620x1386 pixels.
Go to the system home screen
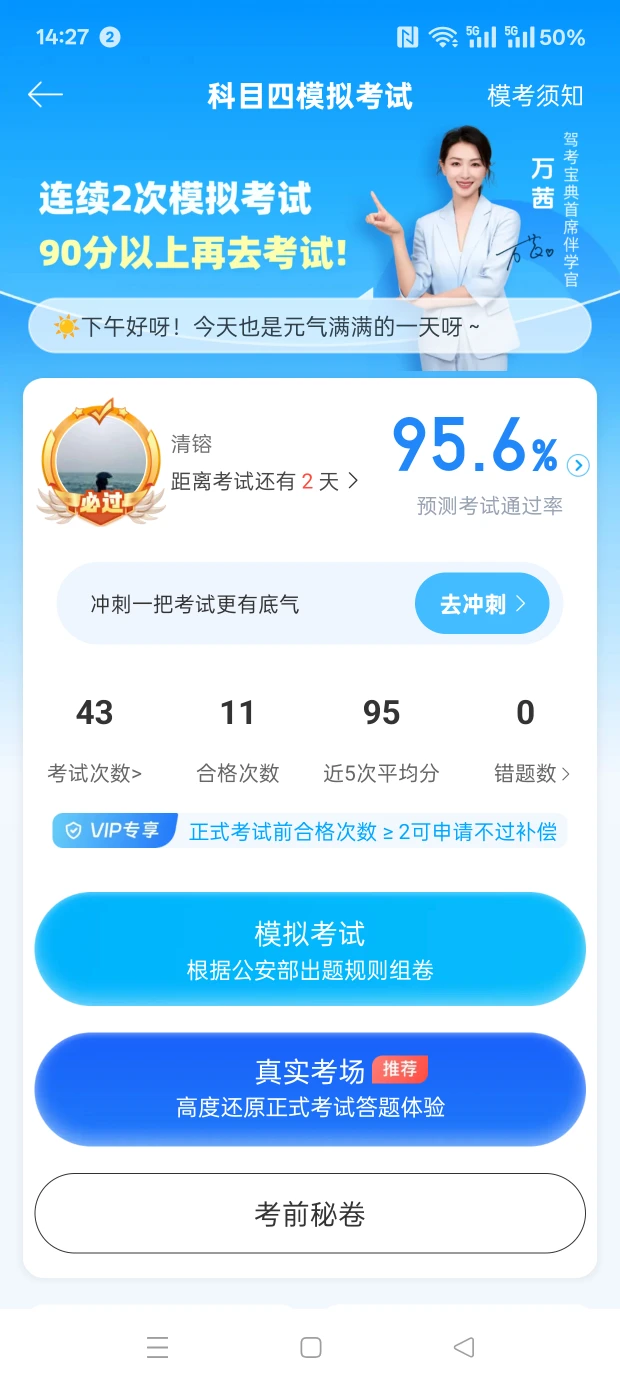311,1347
